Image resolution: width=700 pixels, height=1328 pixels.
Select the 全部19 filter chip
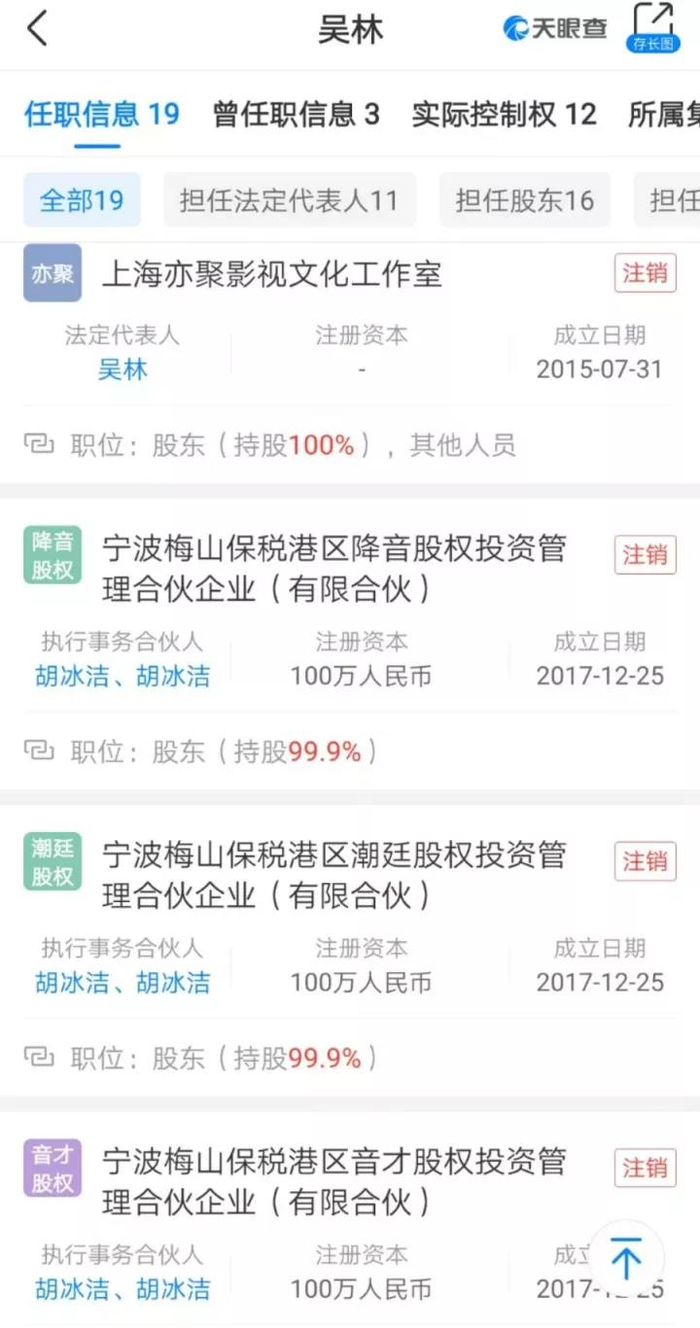82,201
